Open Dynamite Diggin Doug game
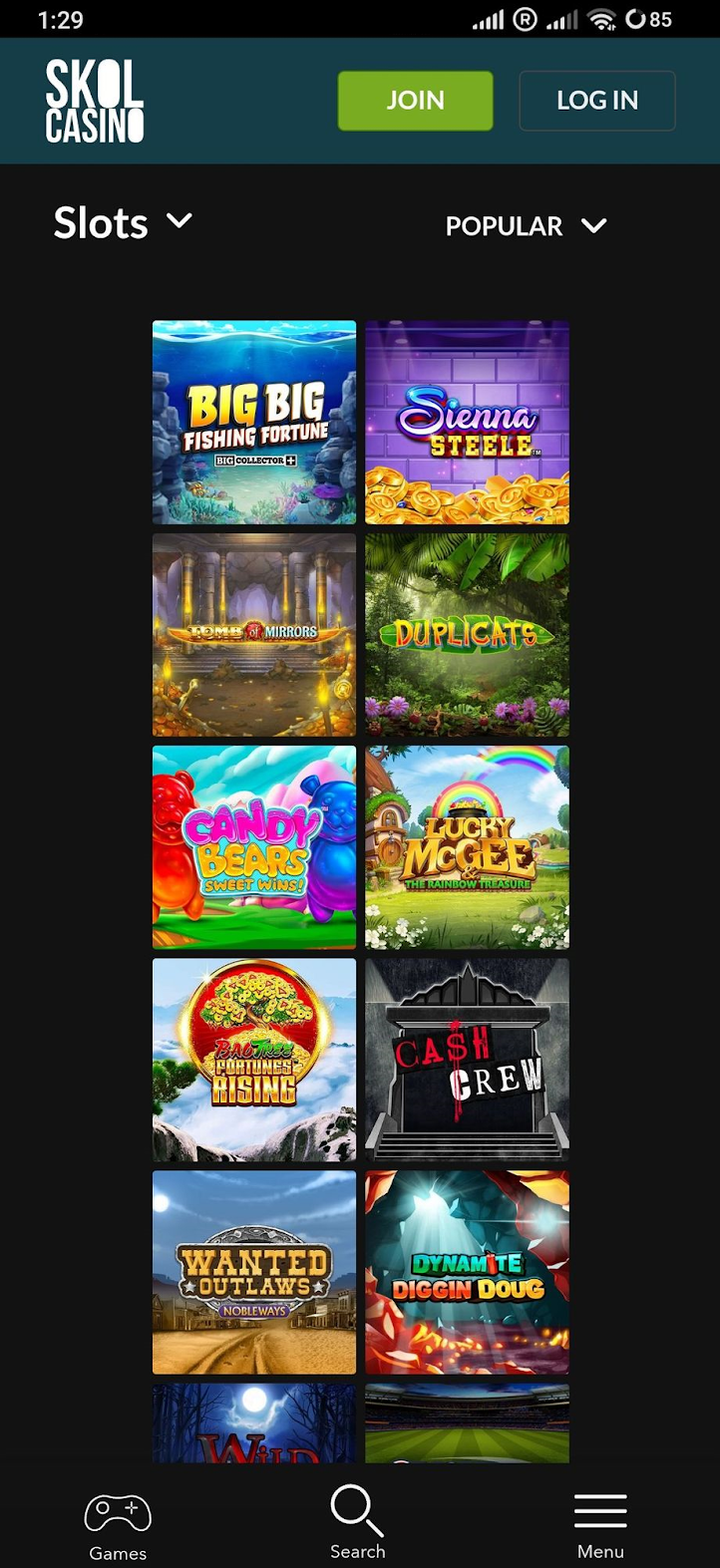This screenshot has height=1568, width=720. pyautogui.click(x=467, y=1272)
